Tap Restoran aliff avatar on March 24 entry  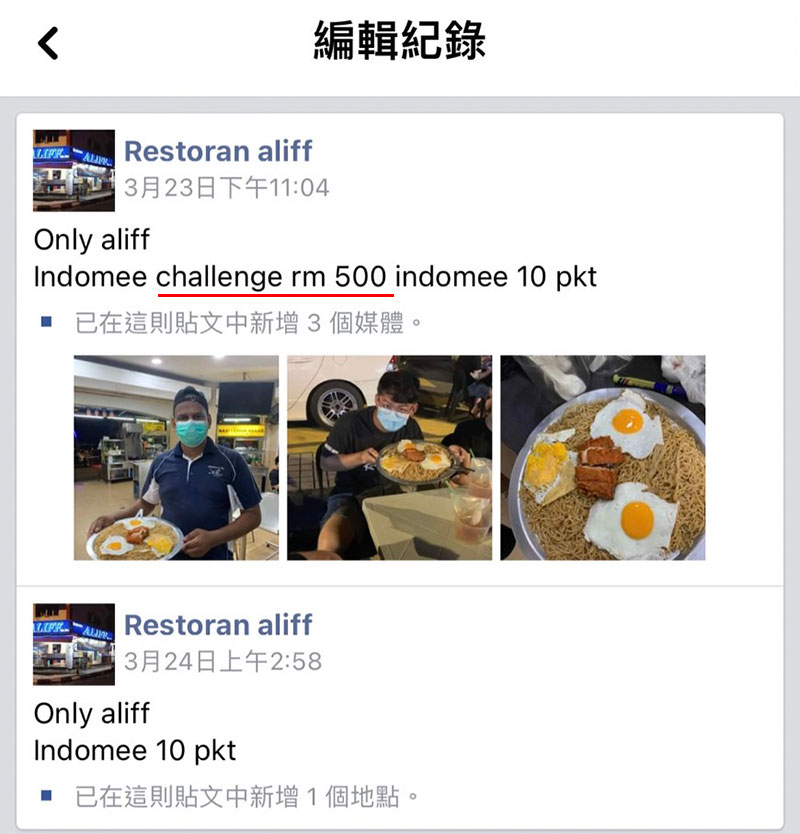coord(73,644)
